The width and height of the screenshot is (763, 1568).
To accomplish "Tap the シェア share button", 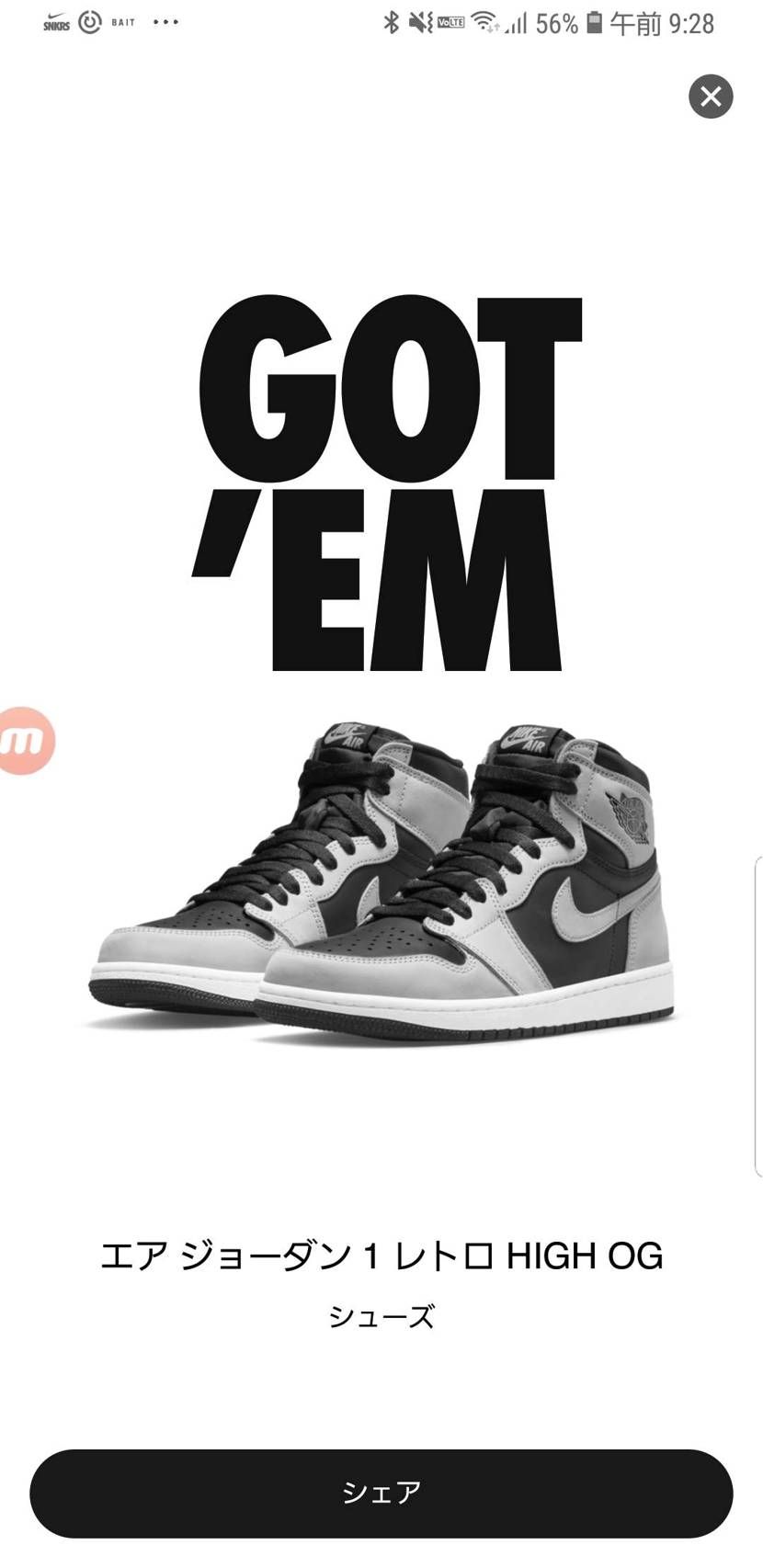I will click(381, 1493).
